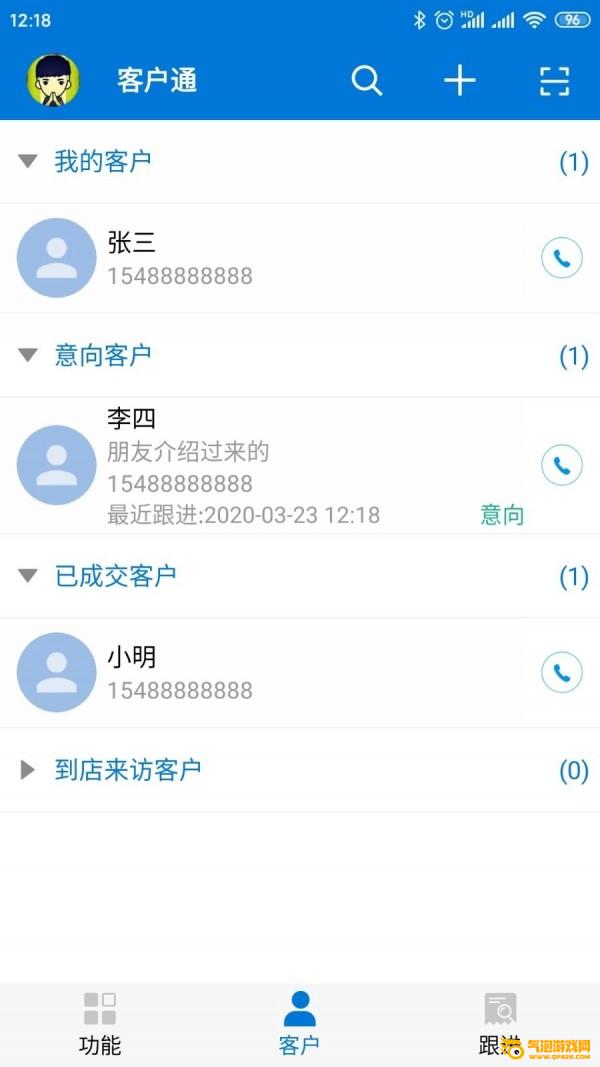Call 小明 with the phone icon

[x=561, y=672]
